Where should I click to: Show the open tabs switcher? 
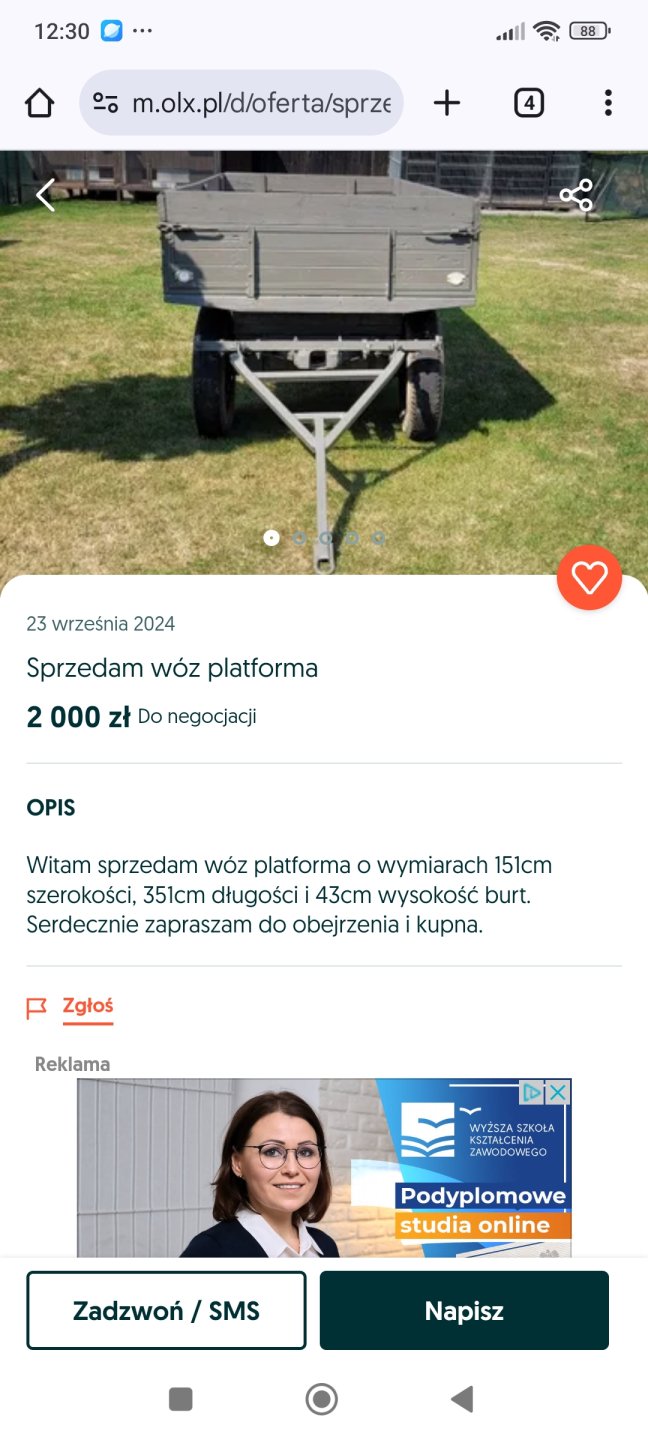pyautogui.click(x=528, y=103)
